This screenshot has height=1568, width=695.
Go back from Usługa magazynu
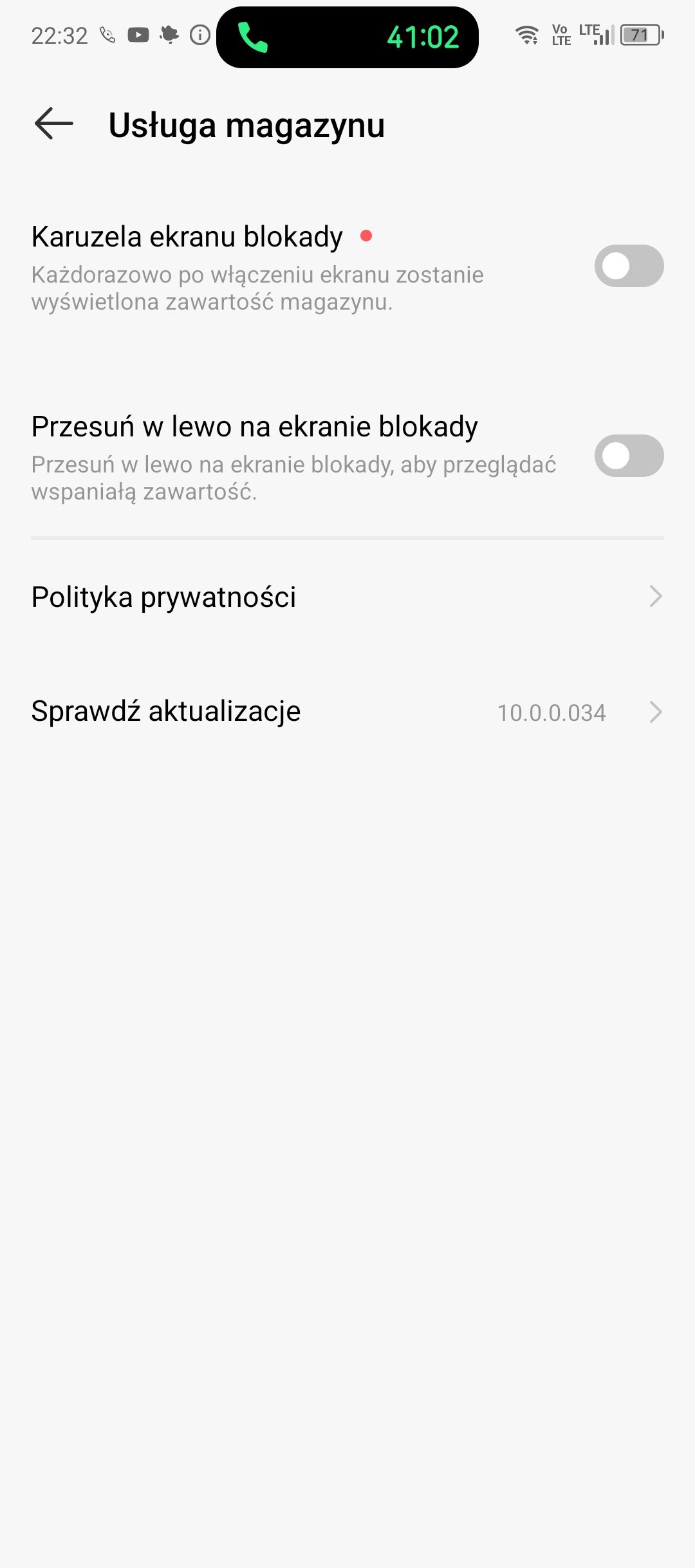coord(54,124)
